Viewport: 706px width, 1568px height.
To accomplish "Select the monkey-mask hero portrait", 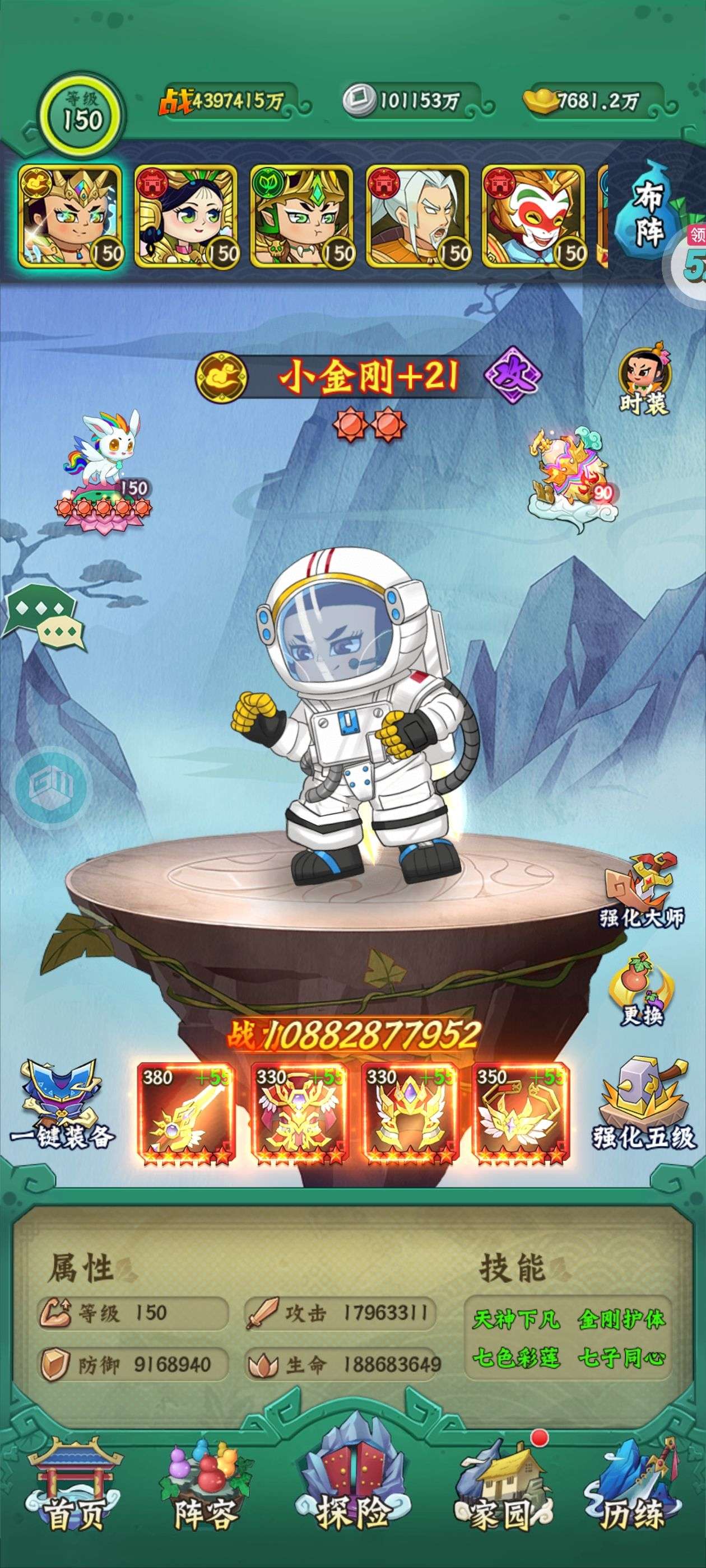I will (534, 216).
